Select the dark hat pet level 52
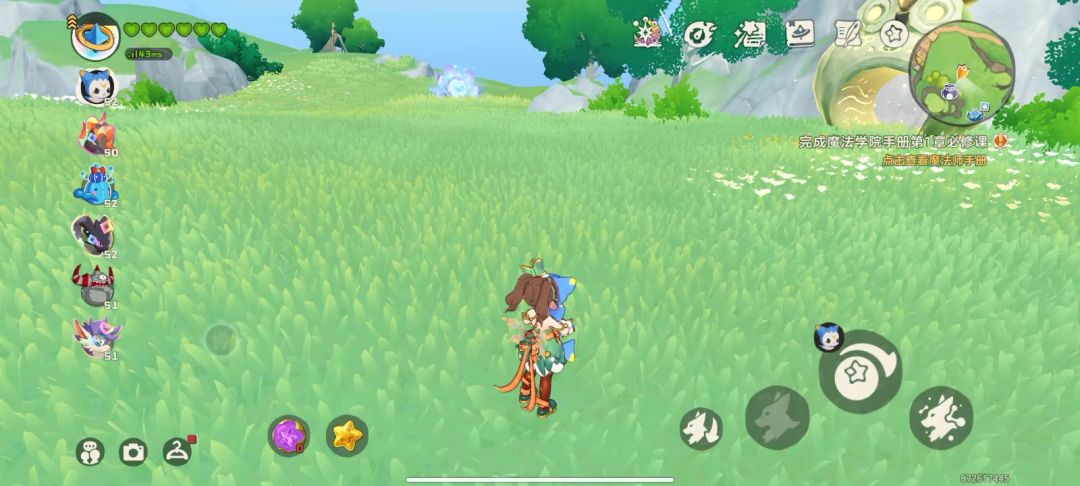1080x486 pixels. (x=93, y=235)
